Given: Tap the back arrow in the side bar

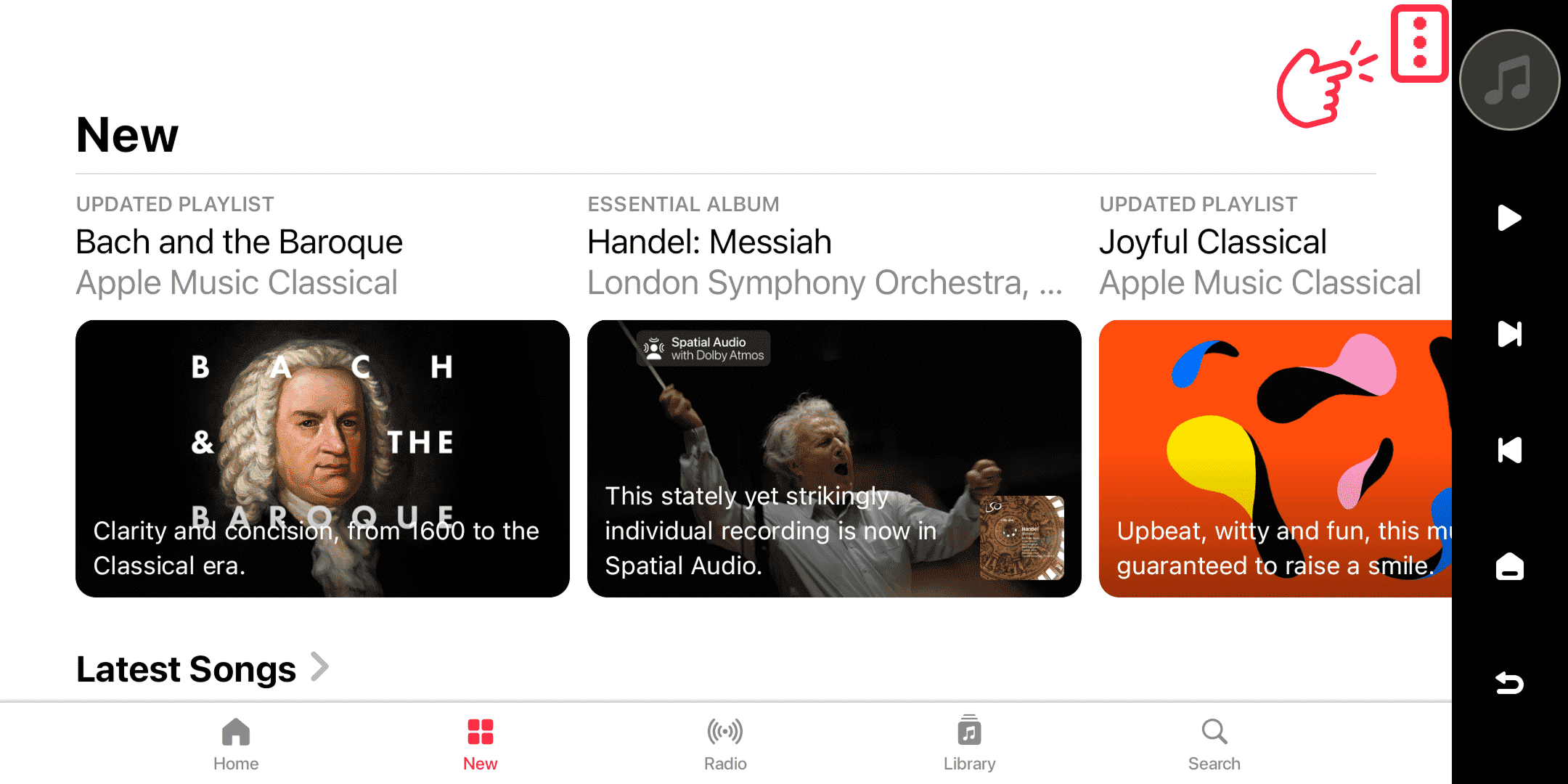Looking at the screenshot, I should pyautogui.click(x=1509, y=682).
